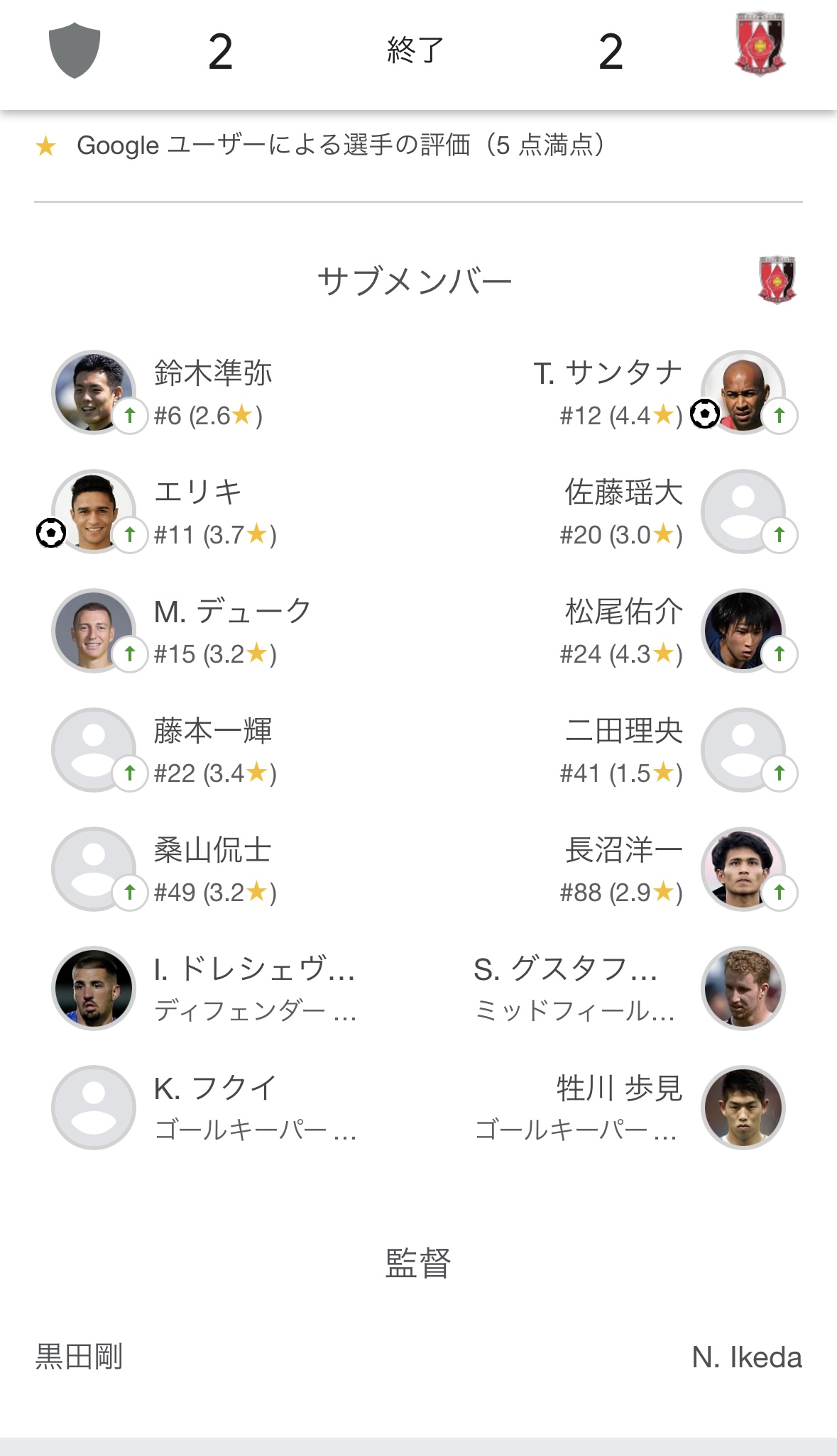
Task: View エリキ #11 player details
Action: click(x=199, y=512)
